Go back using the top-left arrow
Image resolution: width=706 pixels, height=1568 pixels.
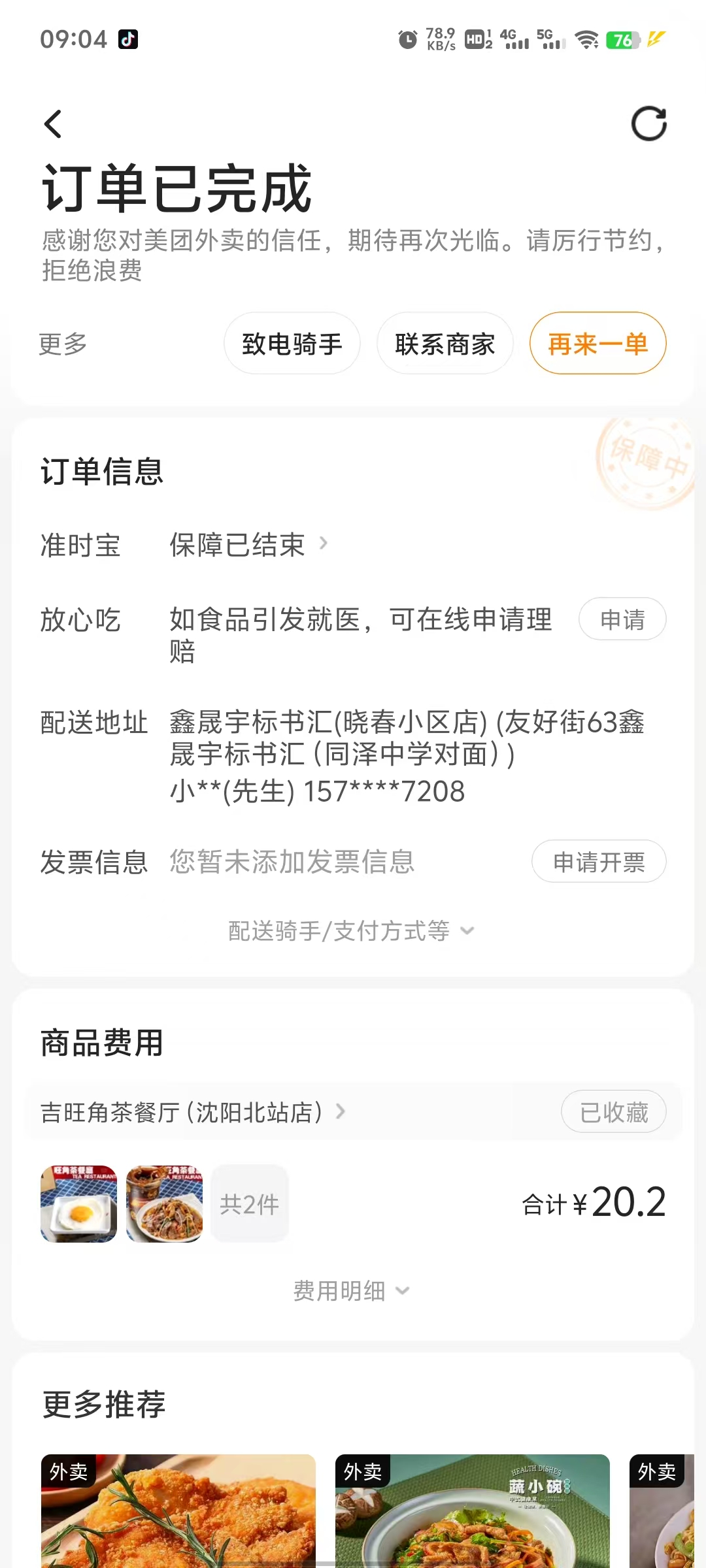point(54,124)
